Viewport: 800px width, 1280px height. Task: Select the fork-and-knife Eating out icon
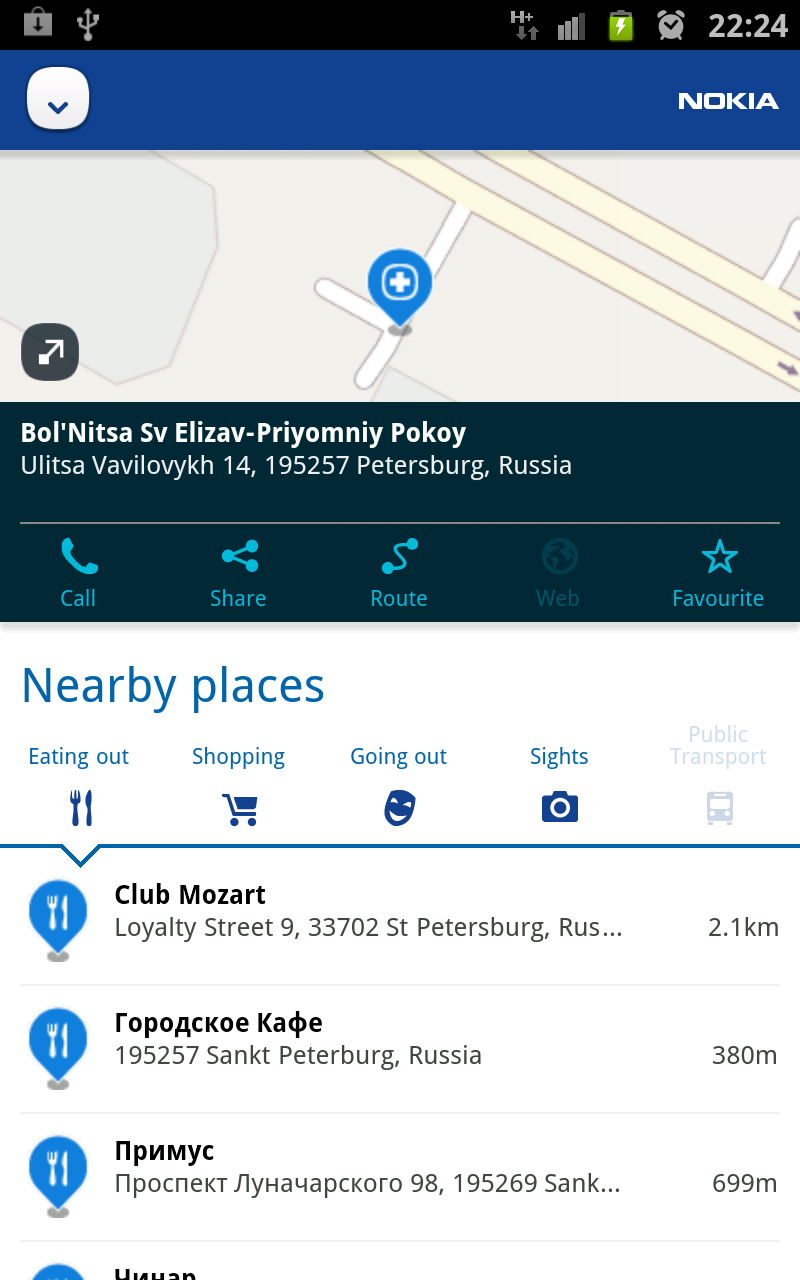(x=79, y=806)
